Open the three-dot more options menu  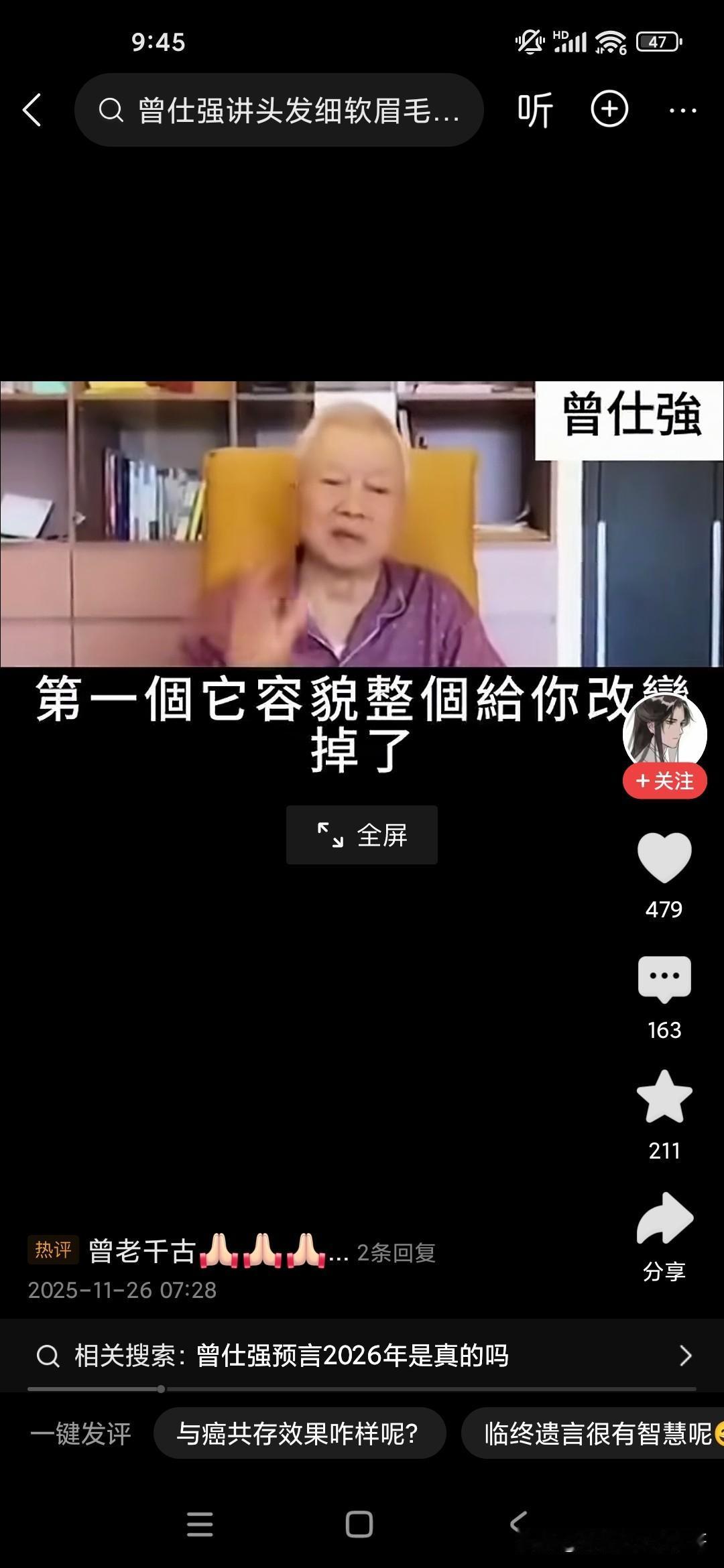pos(682,109)
